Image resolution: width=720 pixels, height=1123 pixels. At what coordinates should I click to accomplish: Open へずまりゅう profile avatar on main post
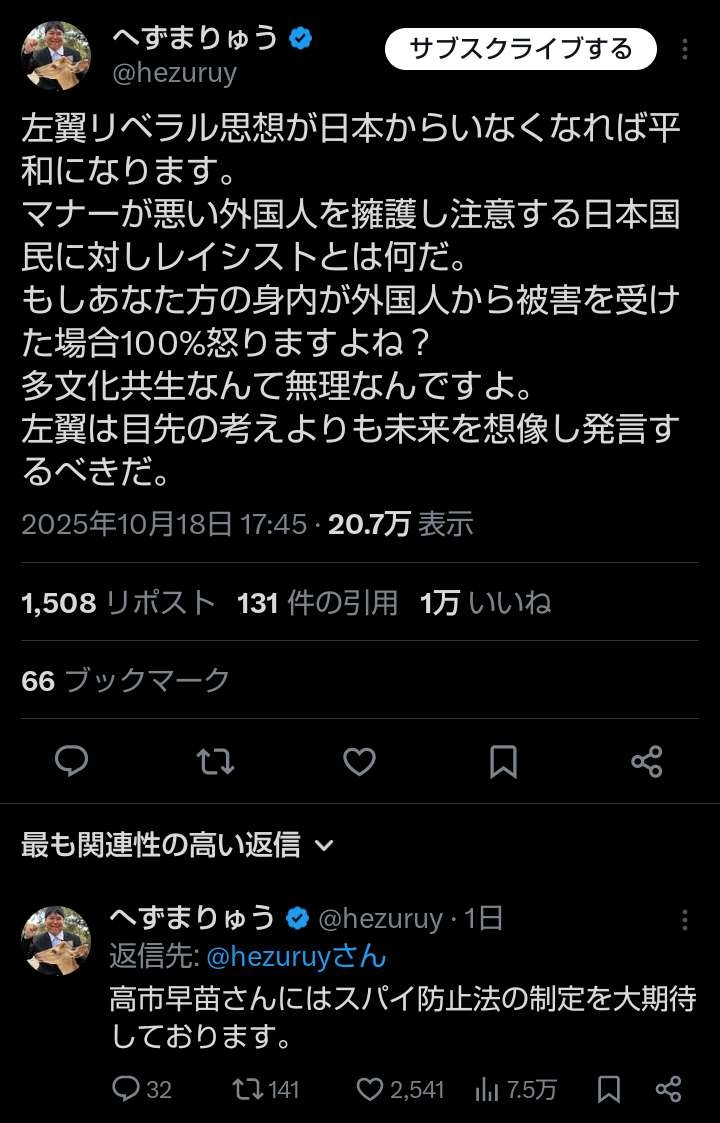click(56, 55)
